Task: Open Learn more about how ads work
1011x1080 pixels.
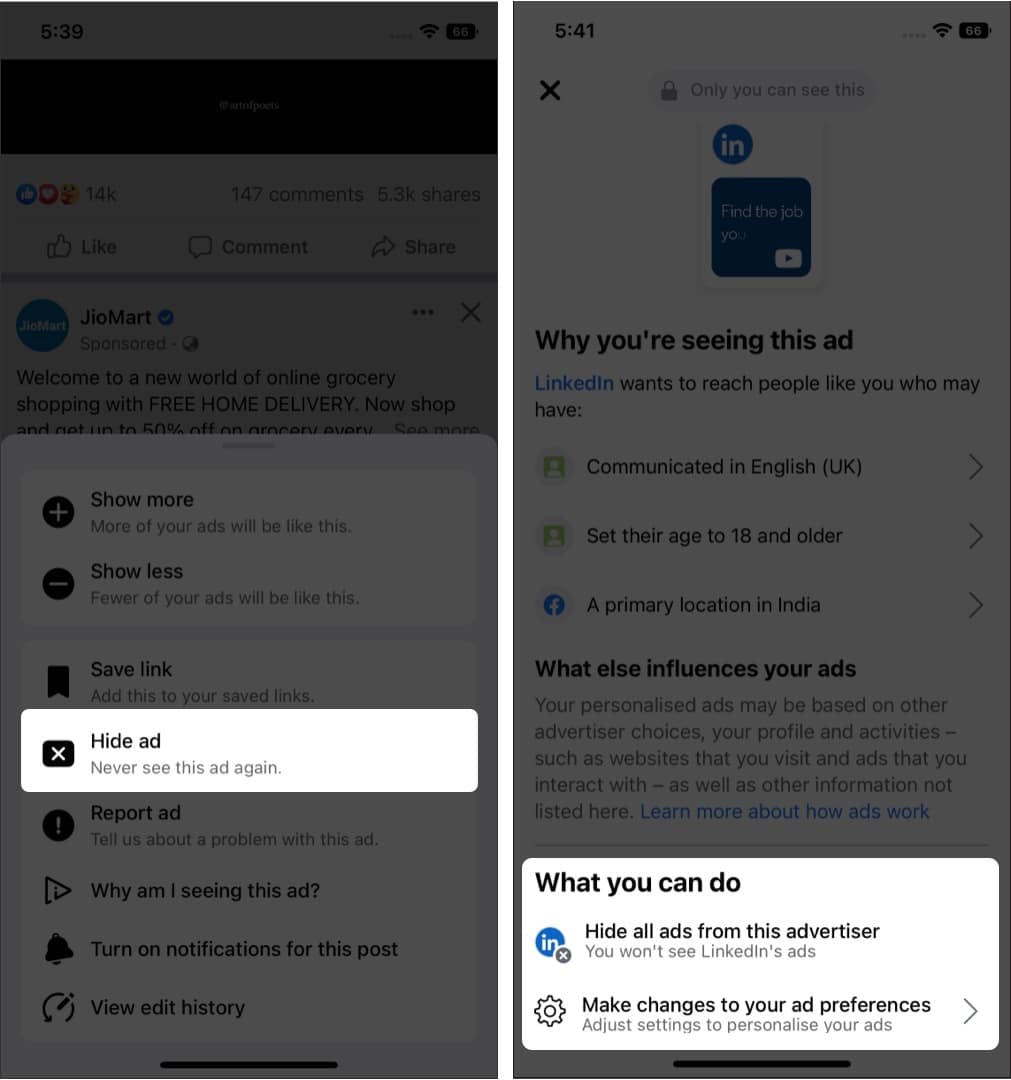Action: (x=785, y=812)
